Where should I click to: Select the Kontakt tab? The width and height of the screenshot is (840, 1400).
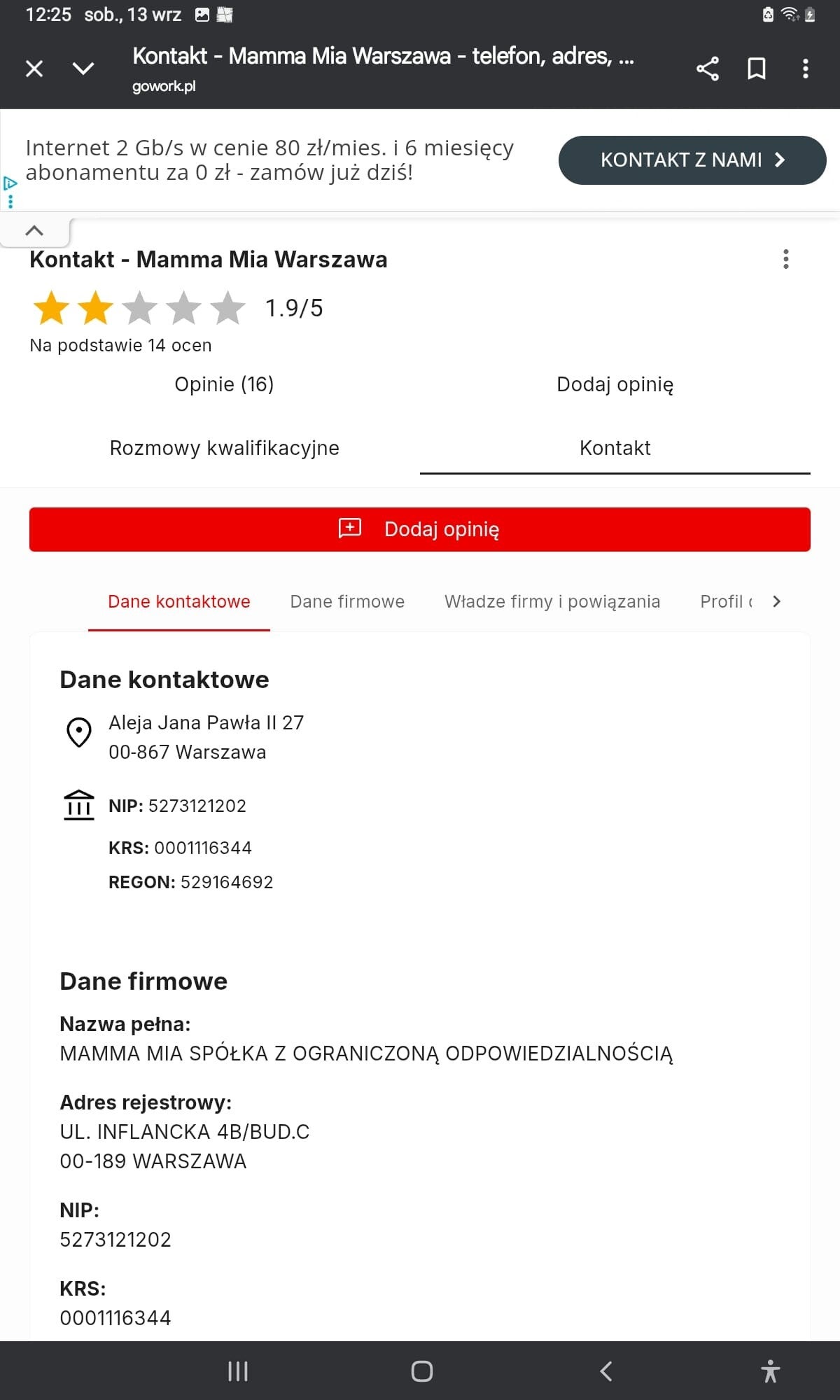[x=615, y=448]
